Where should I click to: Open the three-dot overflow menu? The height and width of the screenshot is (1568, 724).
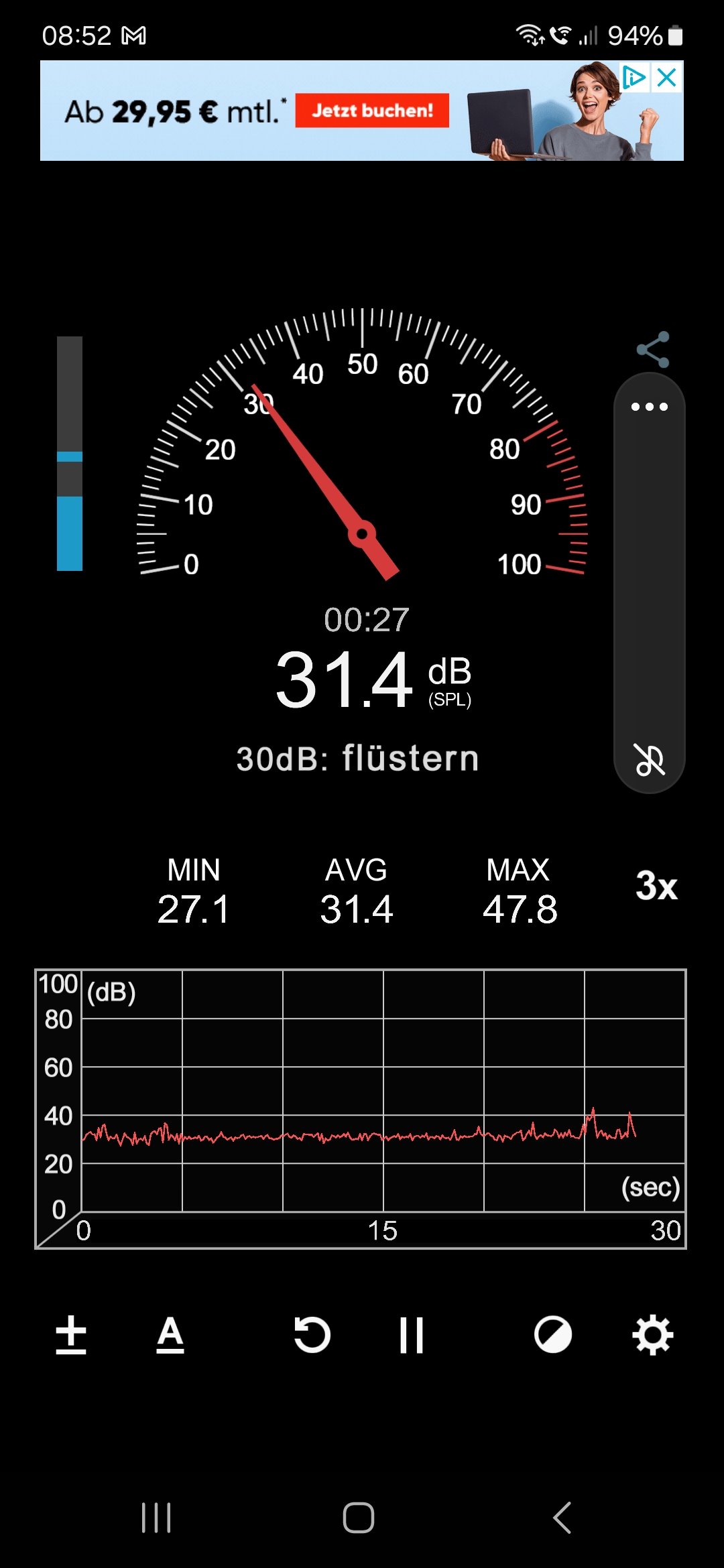(x=649, y=407)
